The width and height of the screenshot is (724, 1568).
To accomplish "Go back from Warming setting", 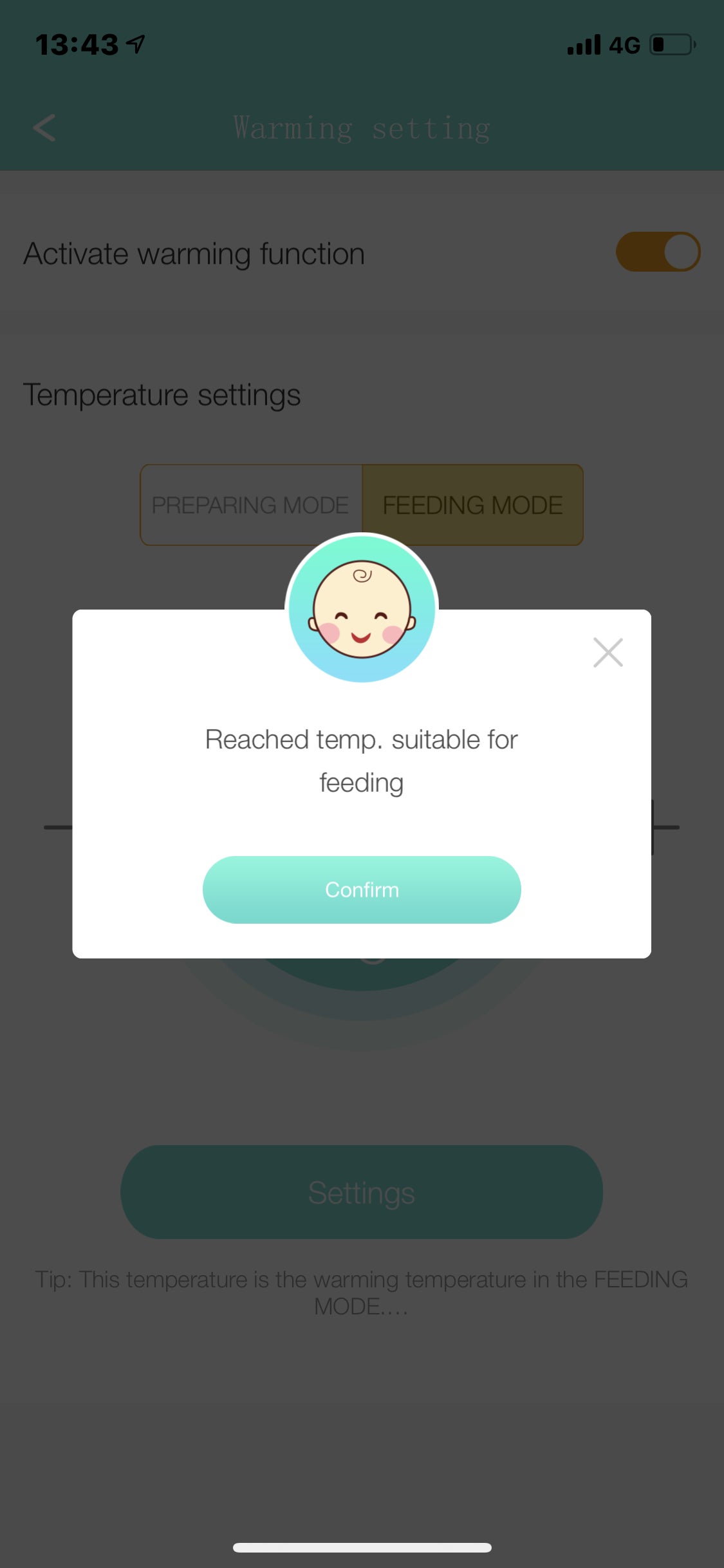I will tap(44, 127).
